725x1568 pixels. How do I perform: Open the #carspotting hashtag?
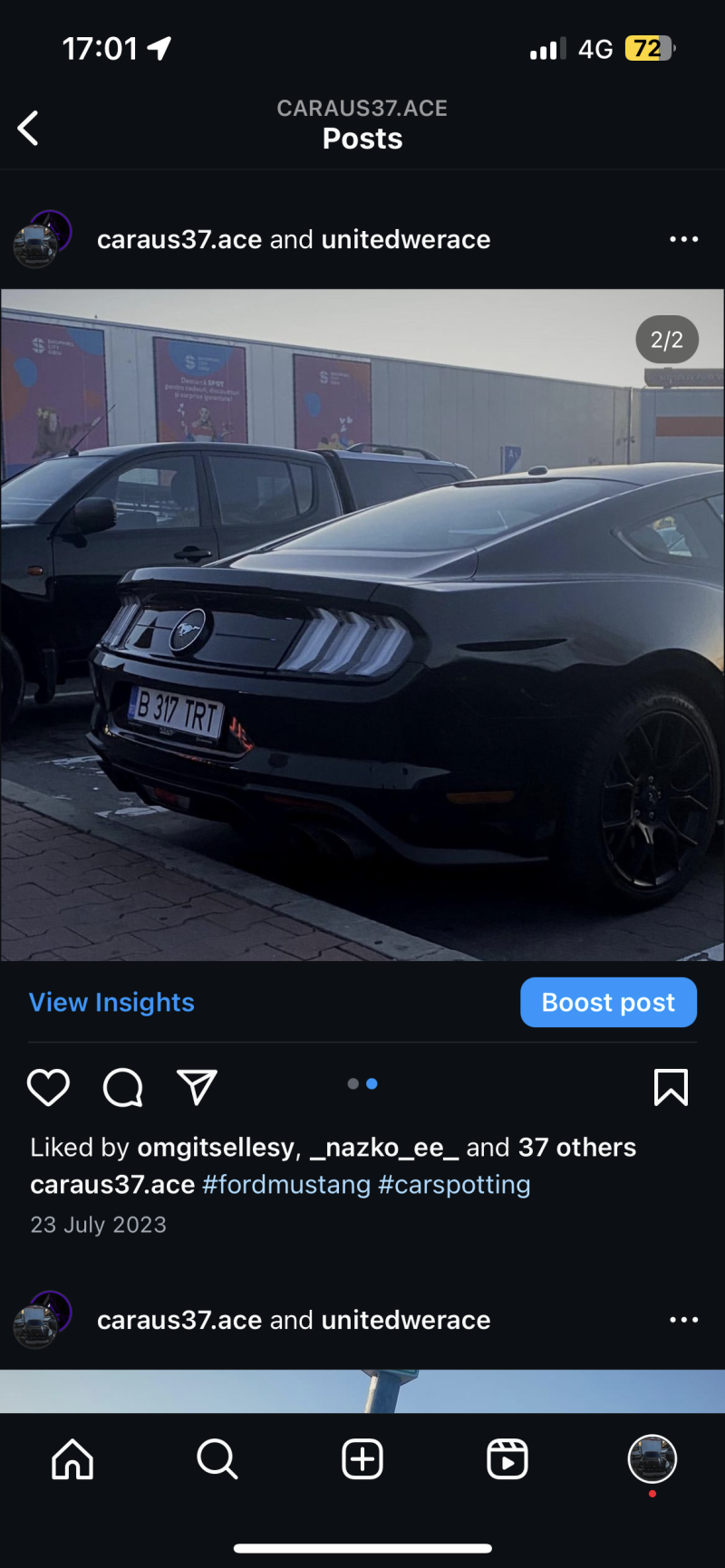454,1185
